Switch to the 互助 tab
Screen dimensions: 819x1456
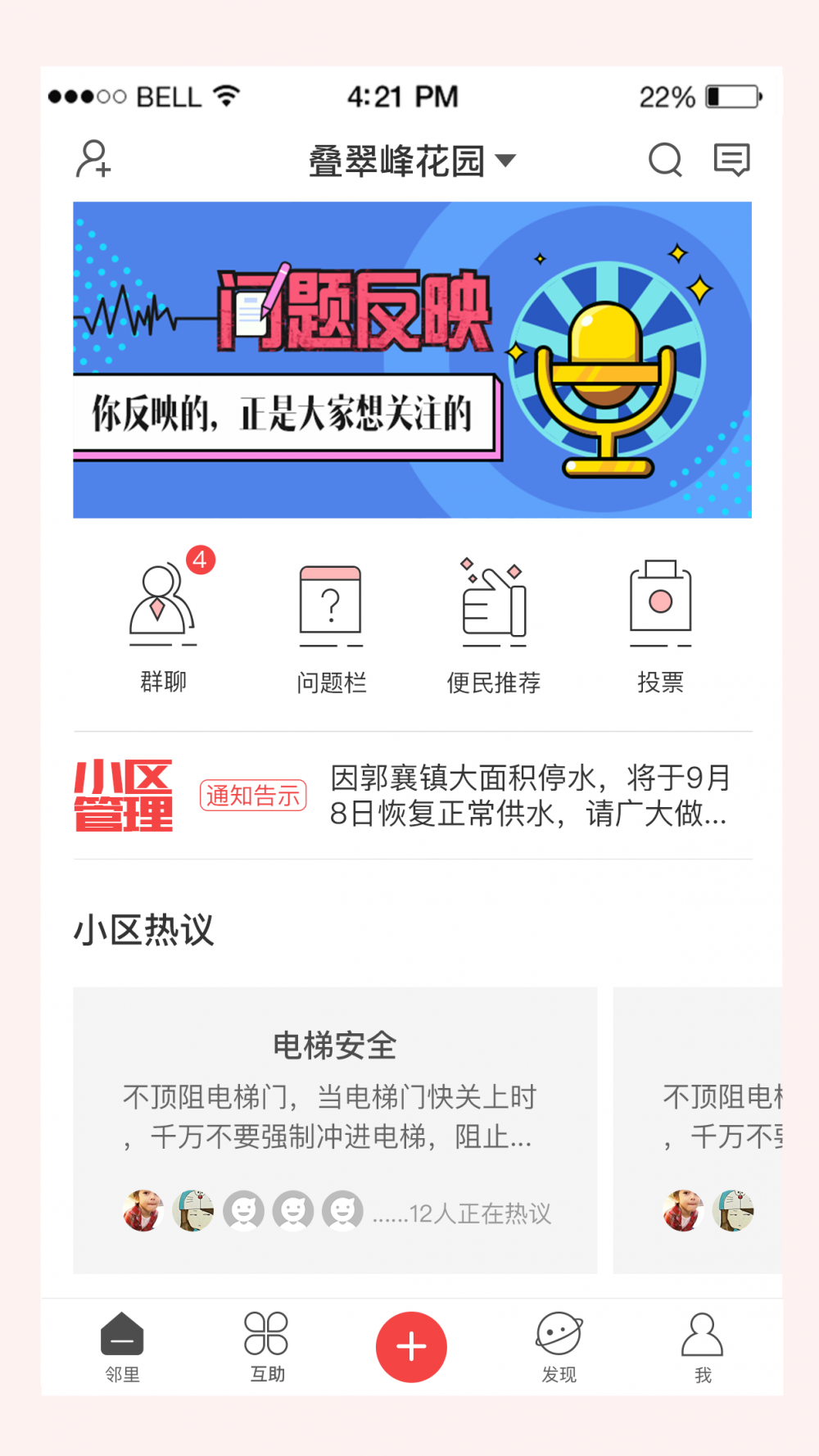[x=267, y=1348]
